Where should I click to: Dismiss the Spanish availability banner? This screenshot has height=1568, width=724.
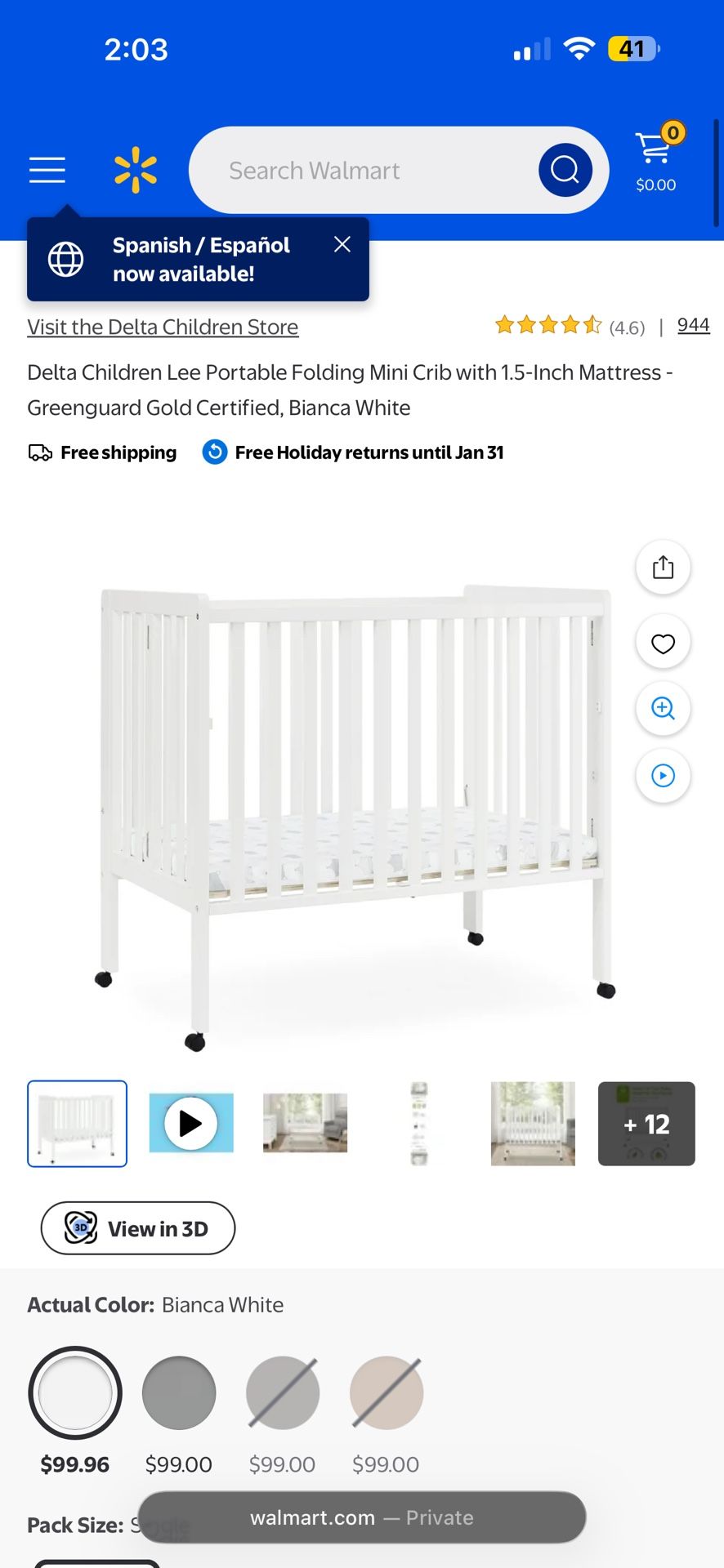click(342, 244)
